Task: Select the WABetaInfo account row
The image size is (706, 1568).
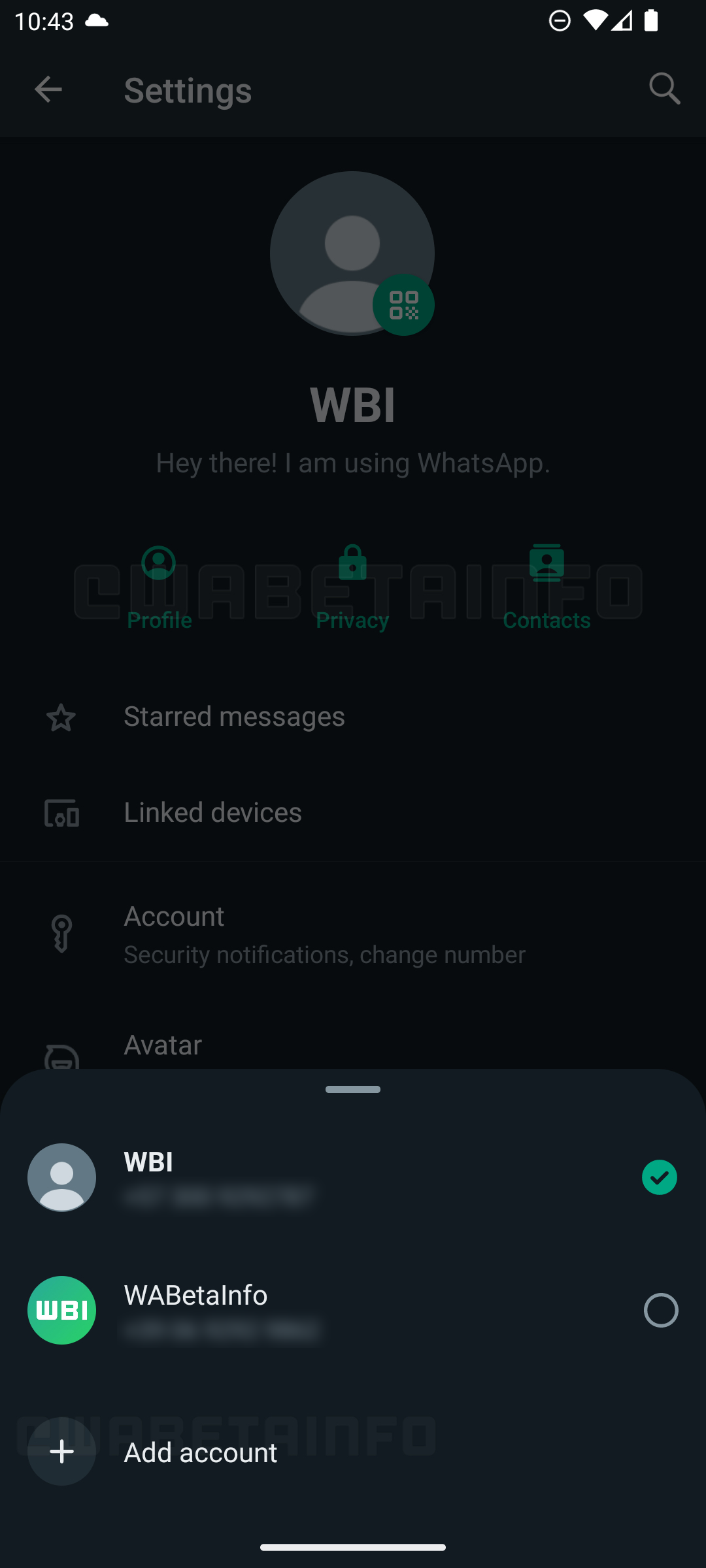Action: [261, 1311]
